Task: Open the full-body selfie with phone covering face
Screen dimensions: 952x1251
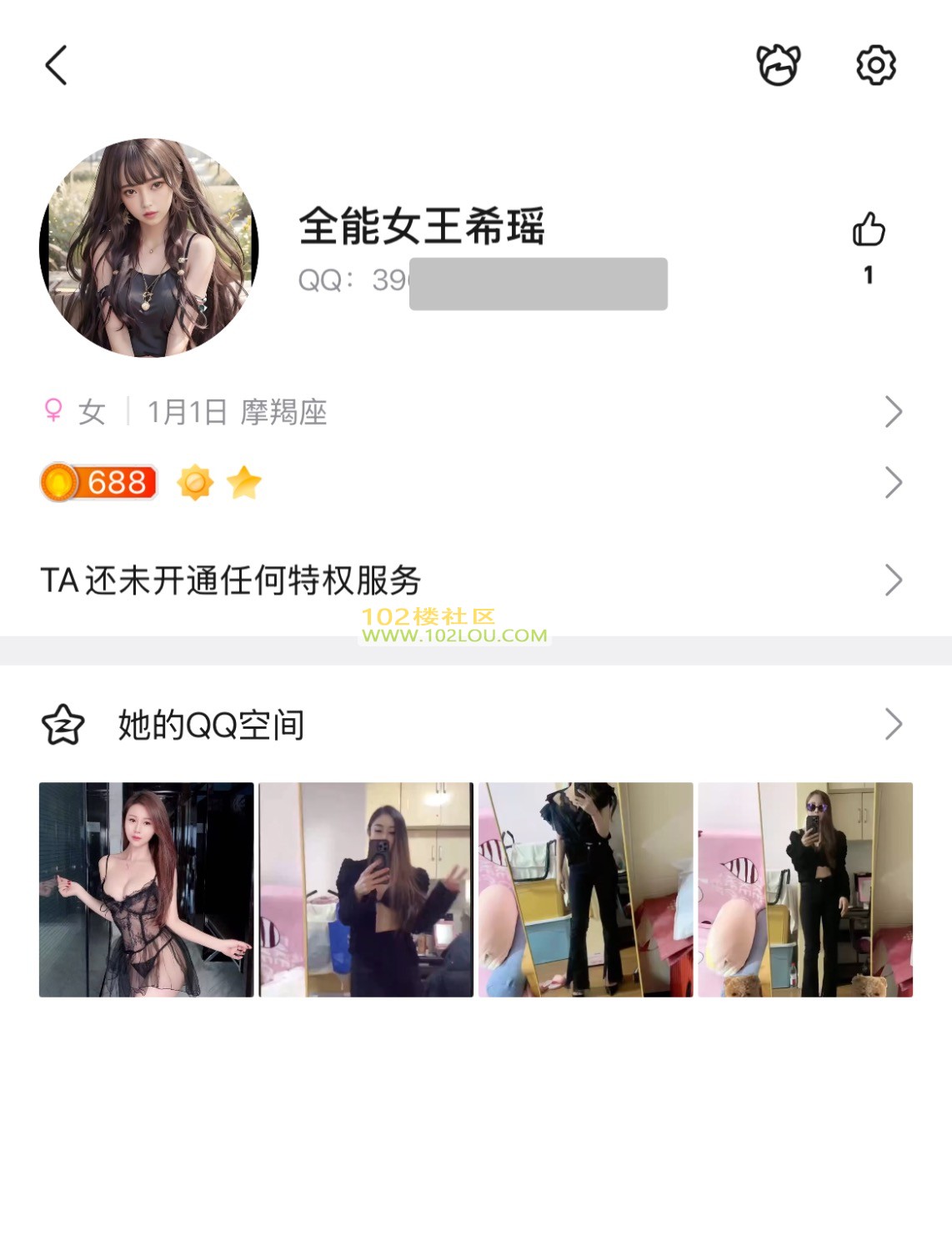Action: (x=585, y=889)
